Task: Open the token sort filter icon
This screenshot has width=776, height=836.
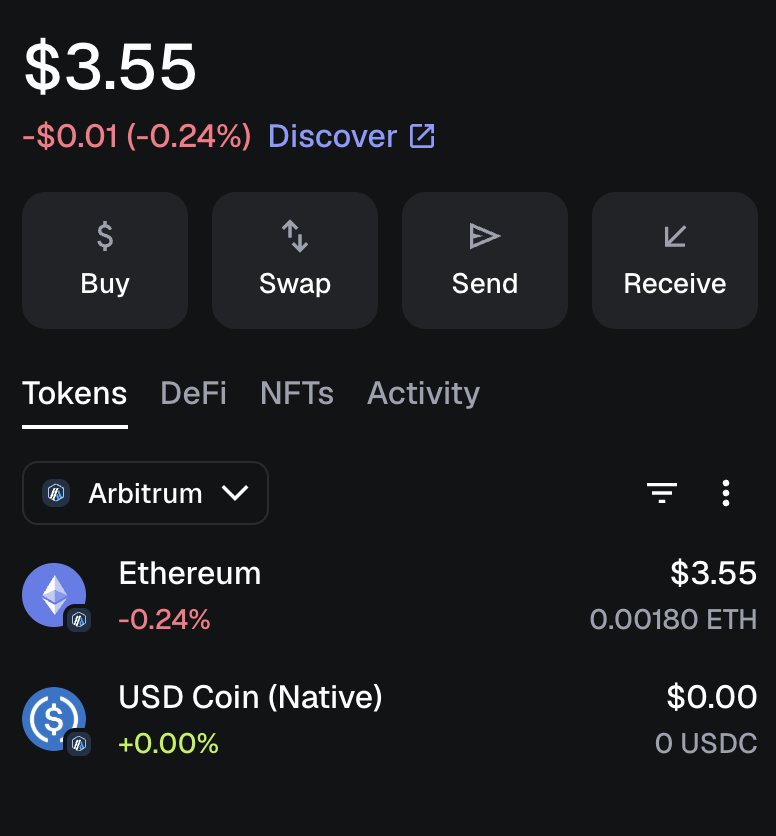Action: pos(662,492)
